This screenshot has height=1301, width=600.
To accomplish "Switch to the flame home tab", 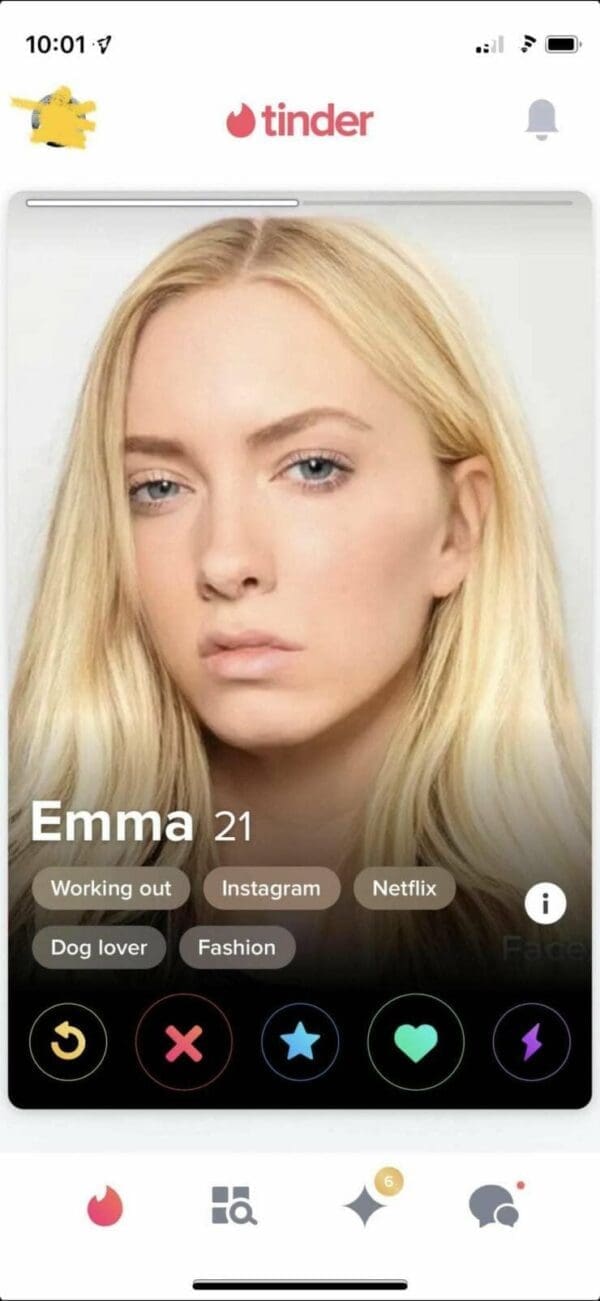I will [x=104, y=1206].
